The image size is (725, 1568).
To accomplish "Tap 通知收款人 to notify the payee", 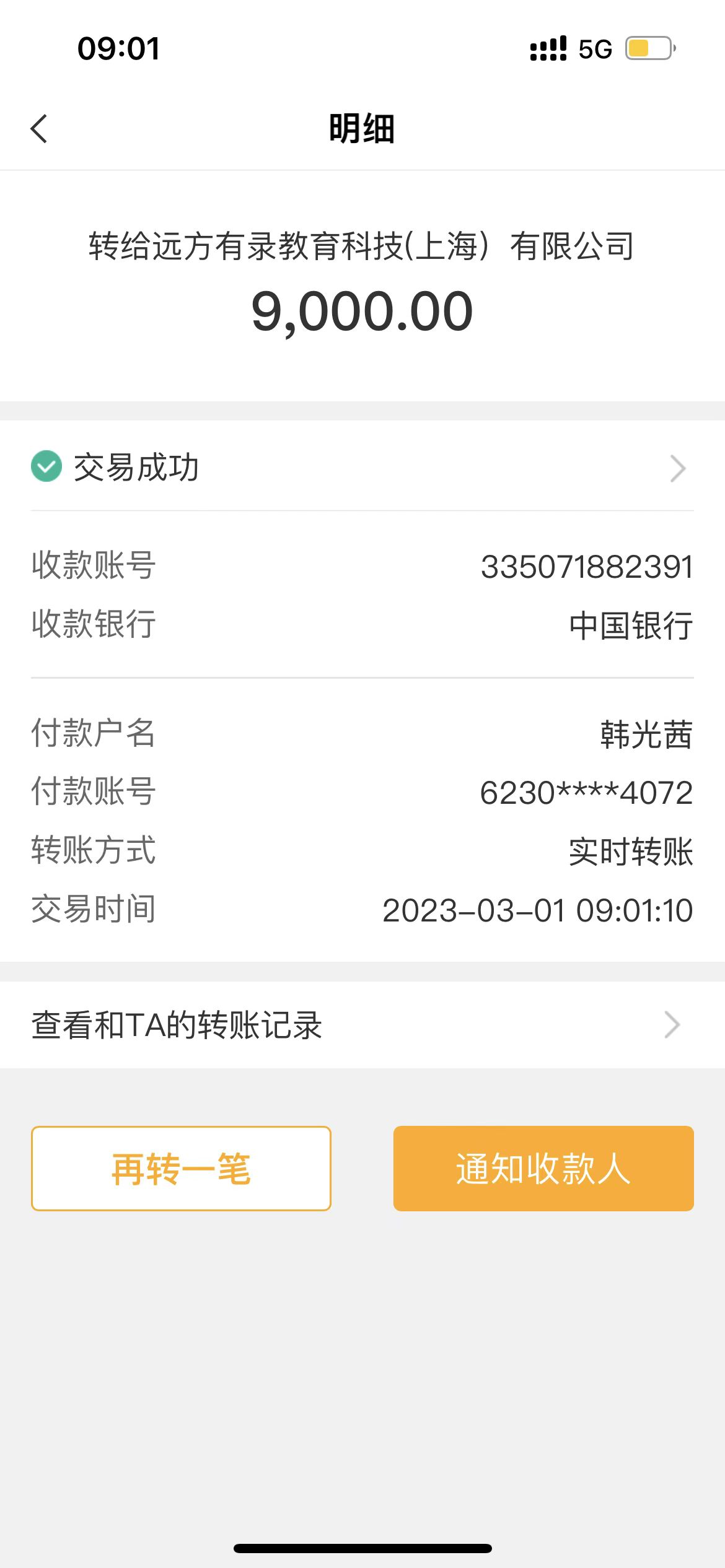I will coord(543,1169).
